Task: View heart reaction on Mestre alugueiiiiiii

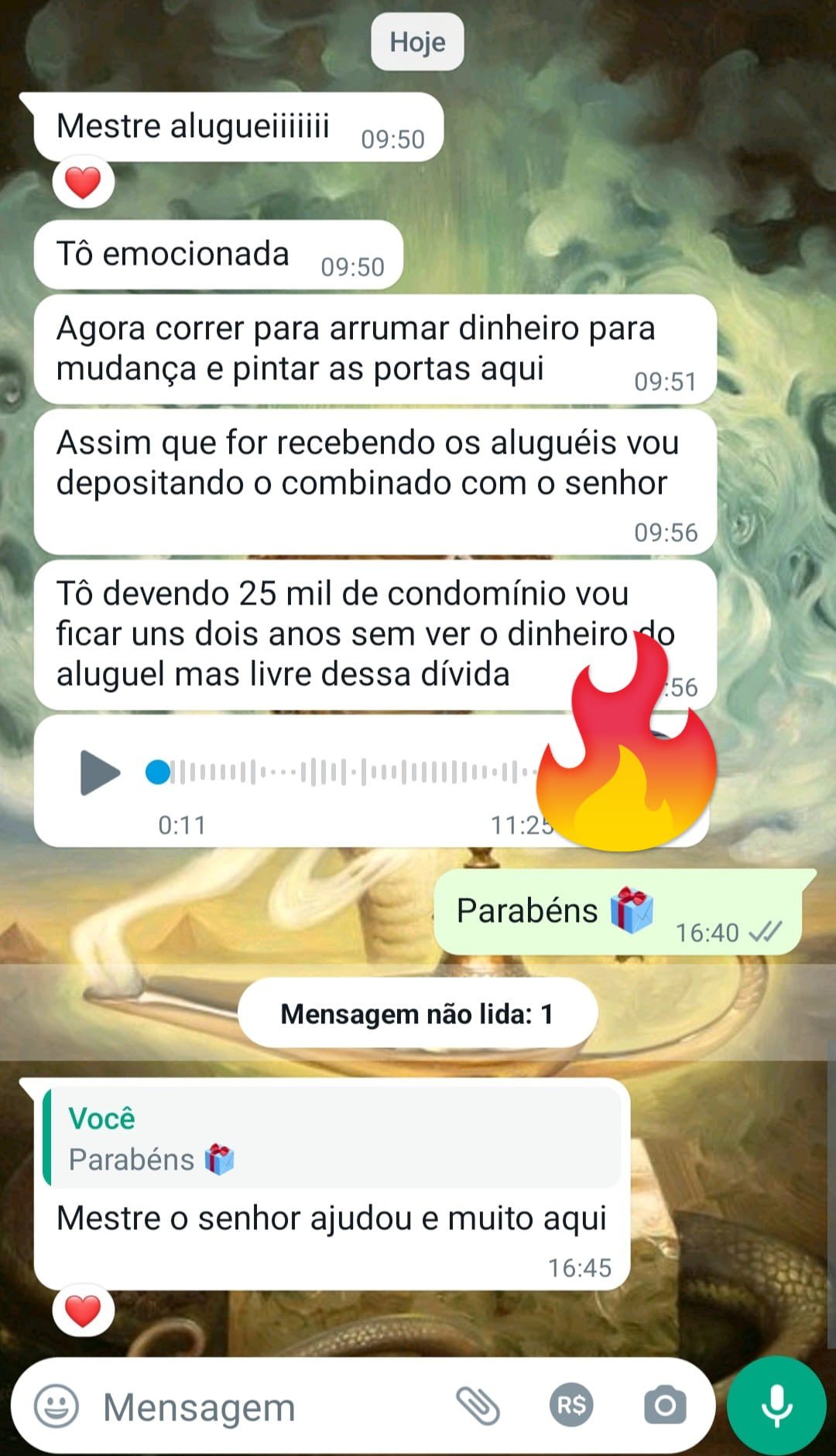Action: [x=83, y=183]
